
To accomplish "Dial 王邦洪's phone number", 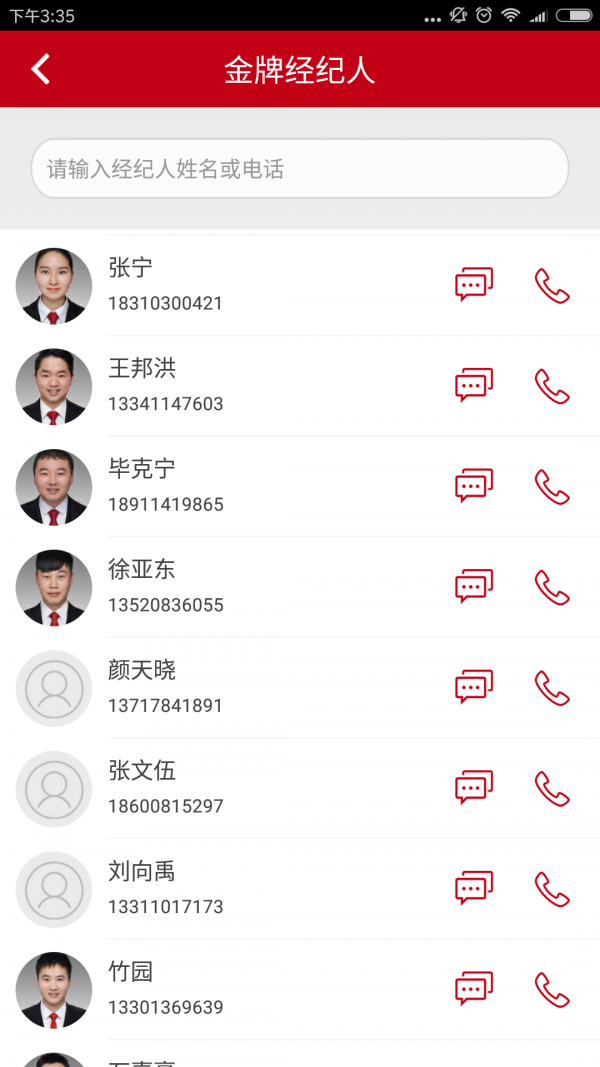I will point(552,386).
